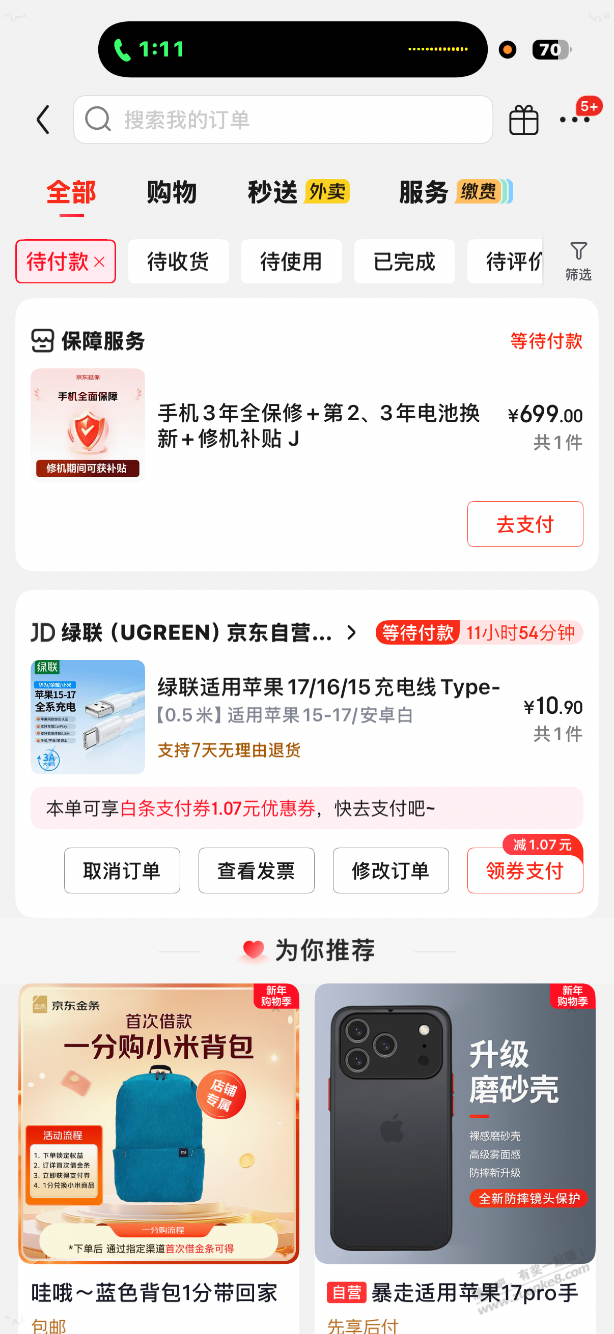This screenshot has height=1334, width=614.
Task: Remove the 待付款 filter chip
Action: (x=99, y=262)
